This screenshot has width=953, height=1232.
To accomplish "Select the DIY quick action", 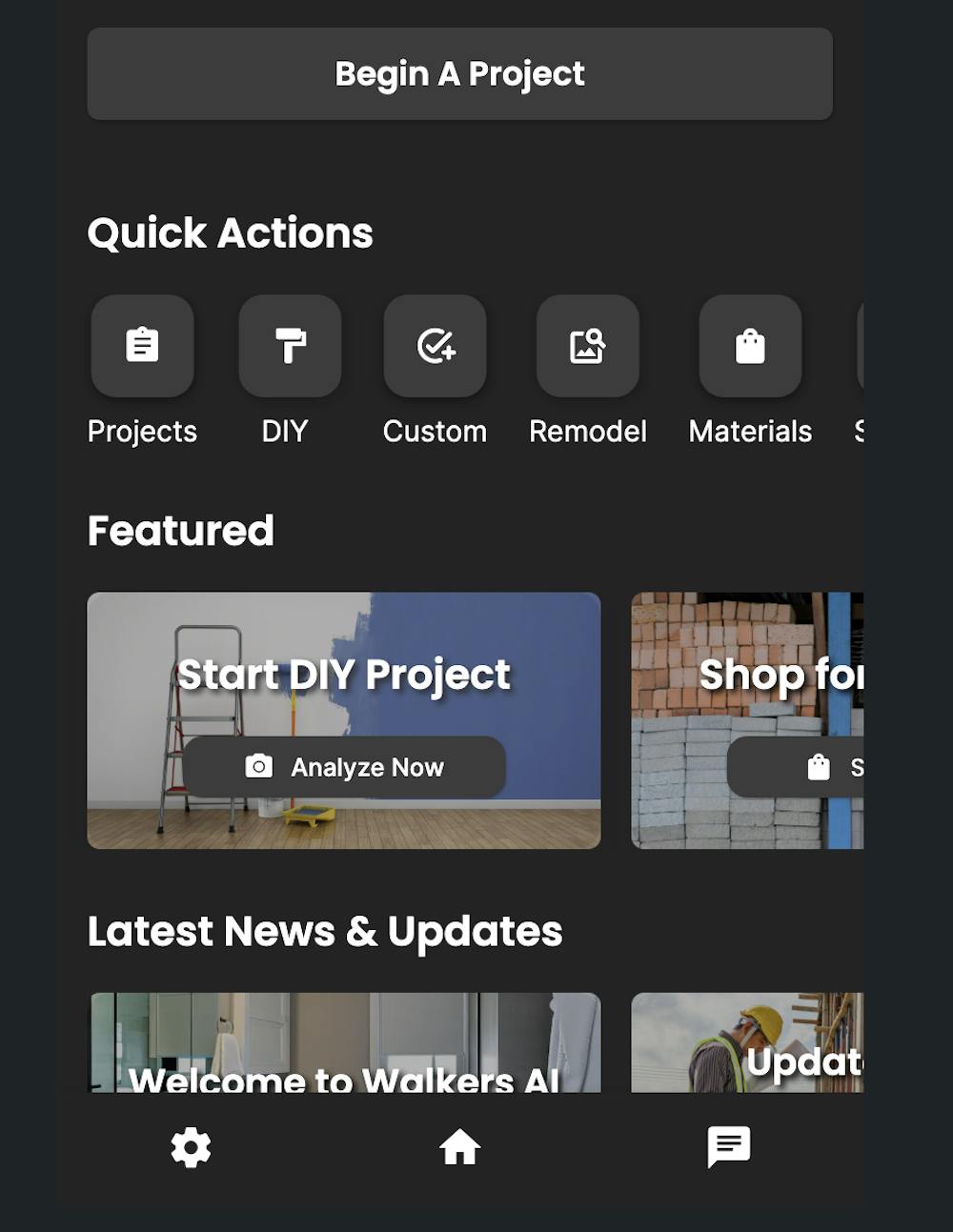I will pos(290,346).
